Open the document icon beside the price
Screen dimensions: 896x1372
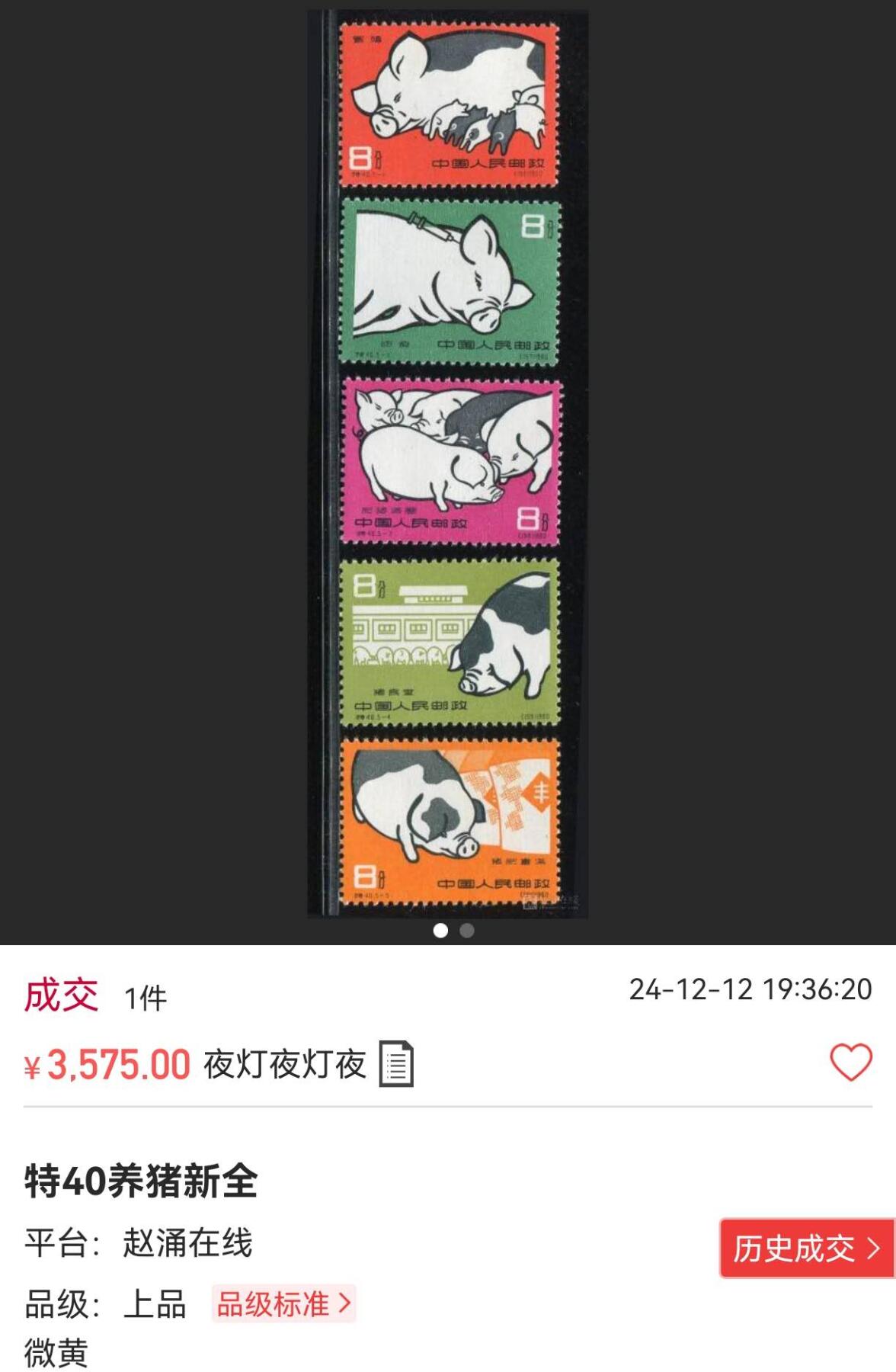[396, 1063]
